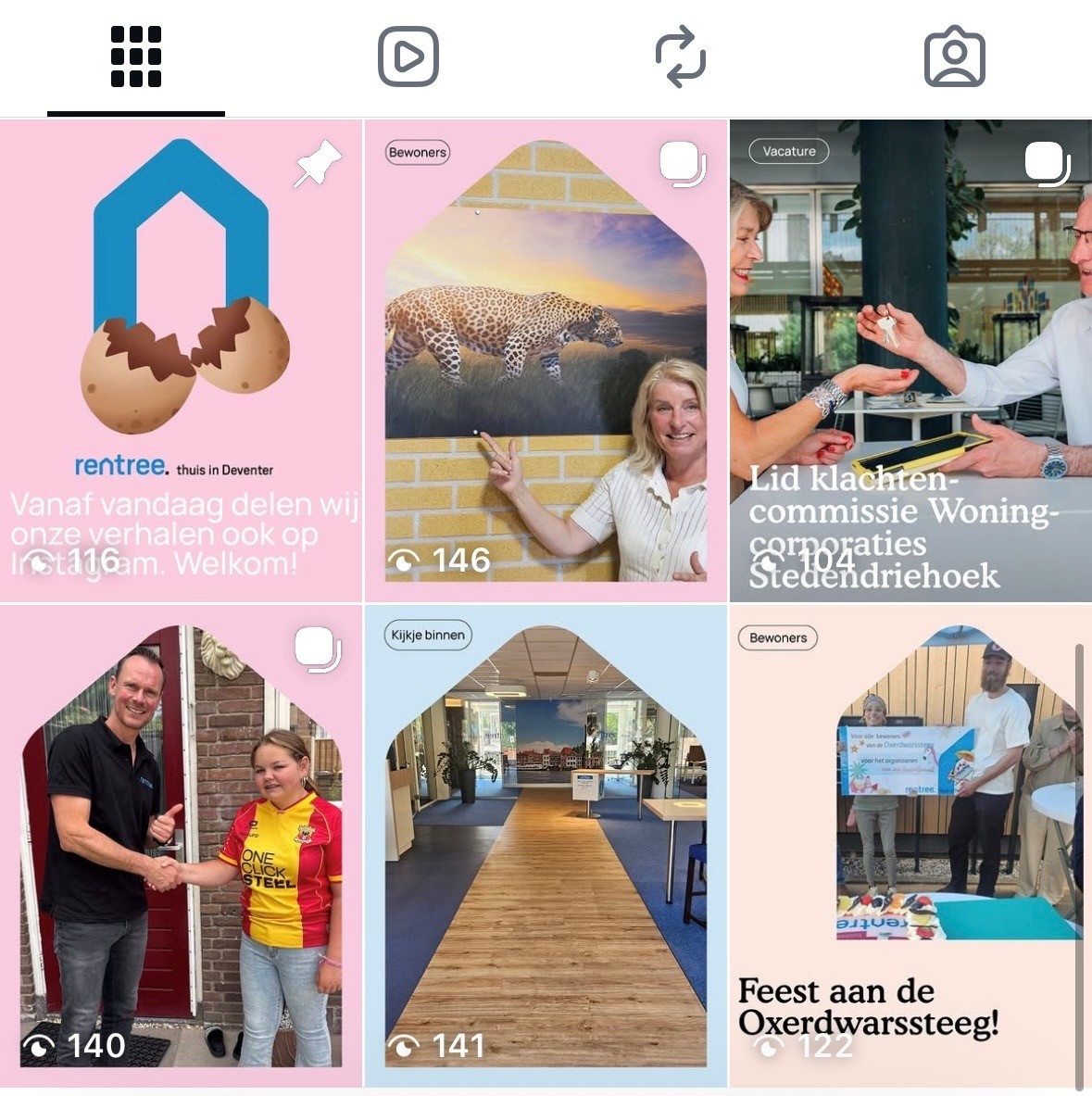The height and width of the screenshot is (1096, 1092).
Task: Open the tagged photos tab
Action: point(954,57)
